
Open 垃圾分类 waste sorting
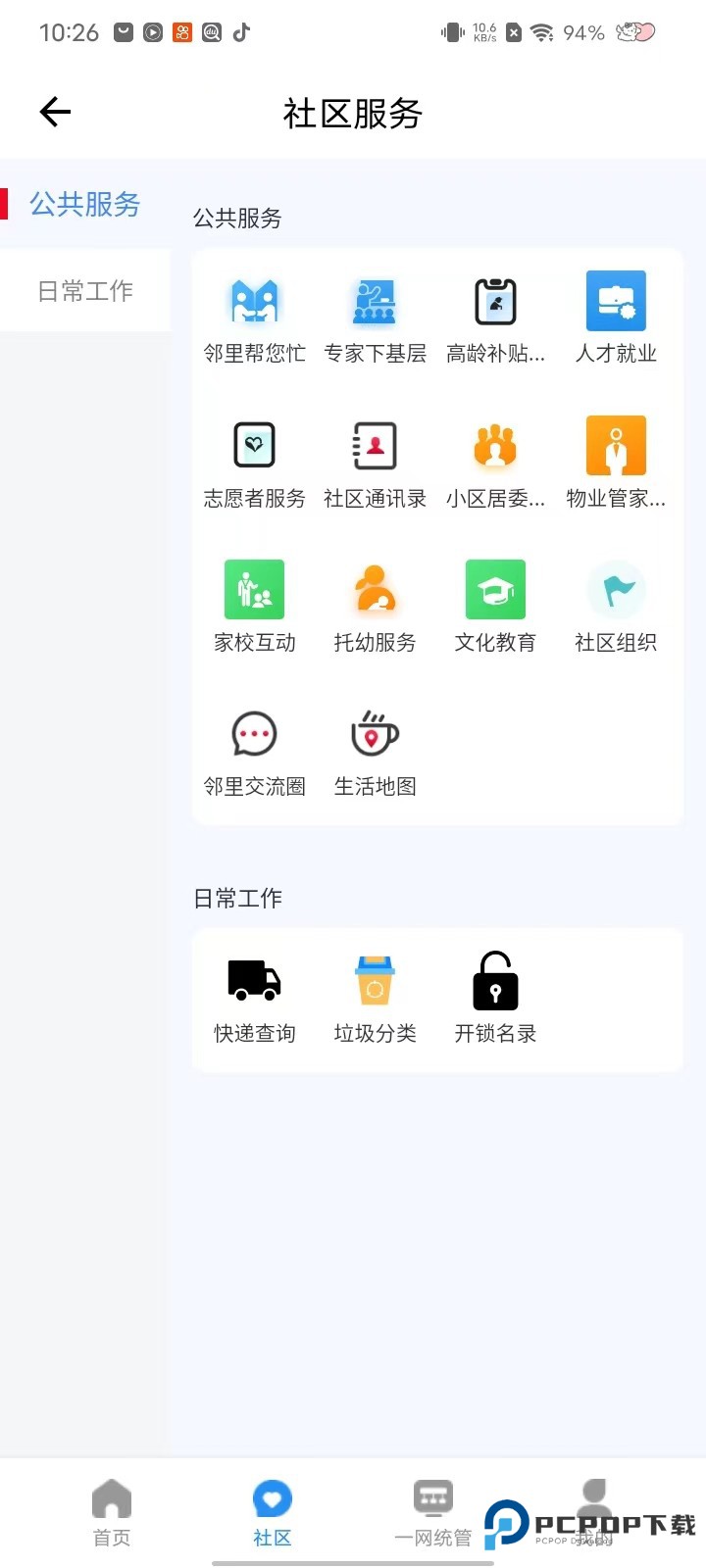pos(375,999)
